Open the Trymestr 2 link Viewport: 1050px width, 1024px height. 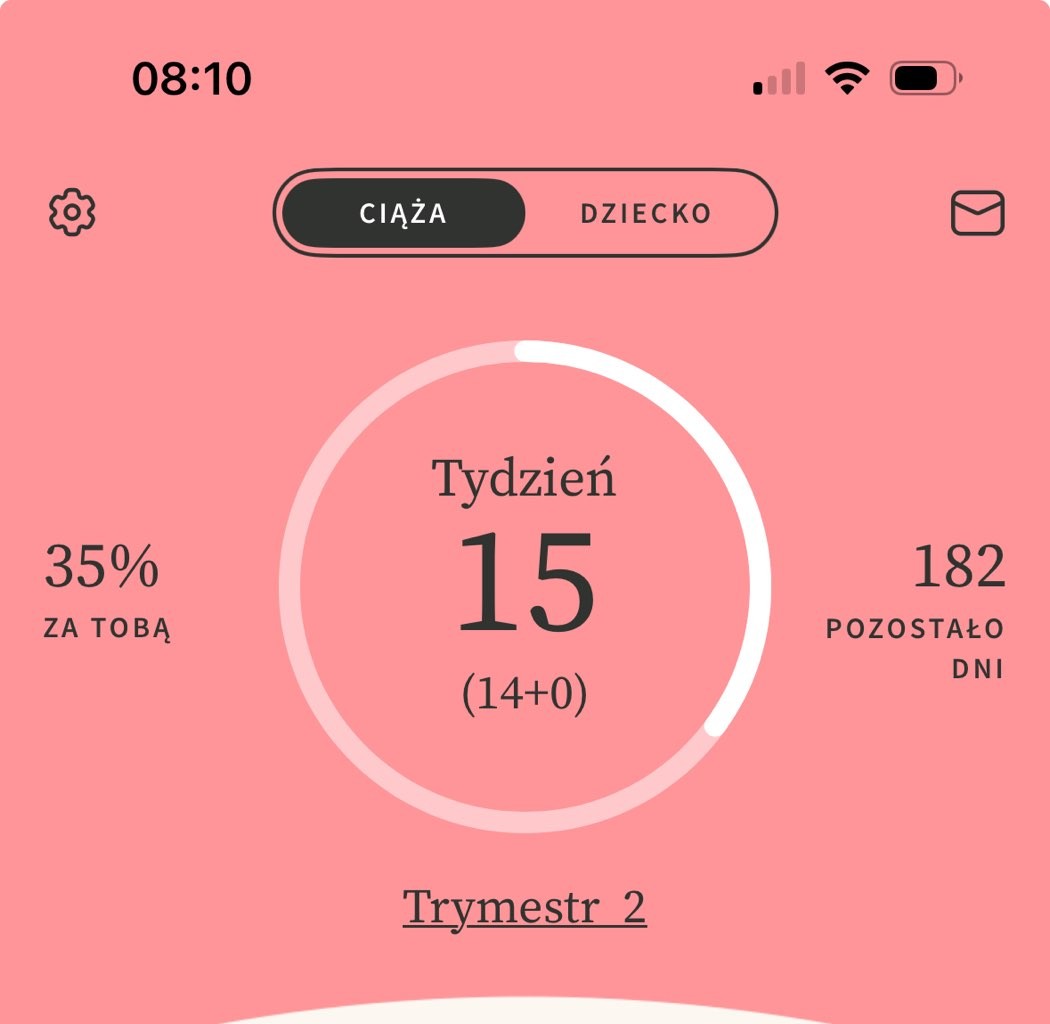524,907
